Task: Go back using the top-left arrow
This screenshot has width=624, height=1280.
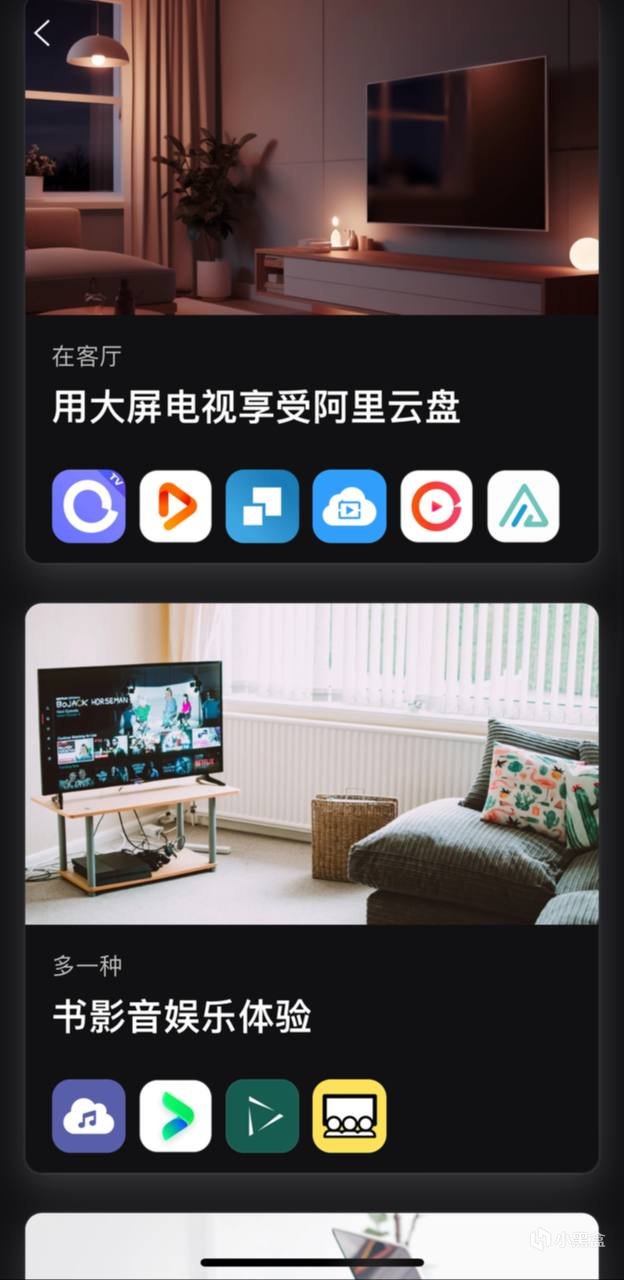Action: click(42, 33)
